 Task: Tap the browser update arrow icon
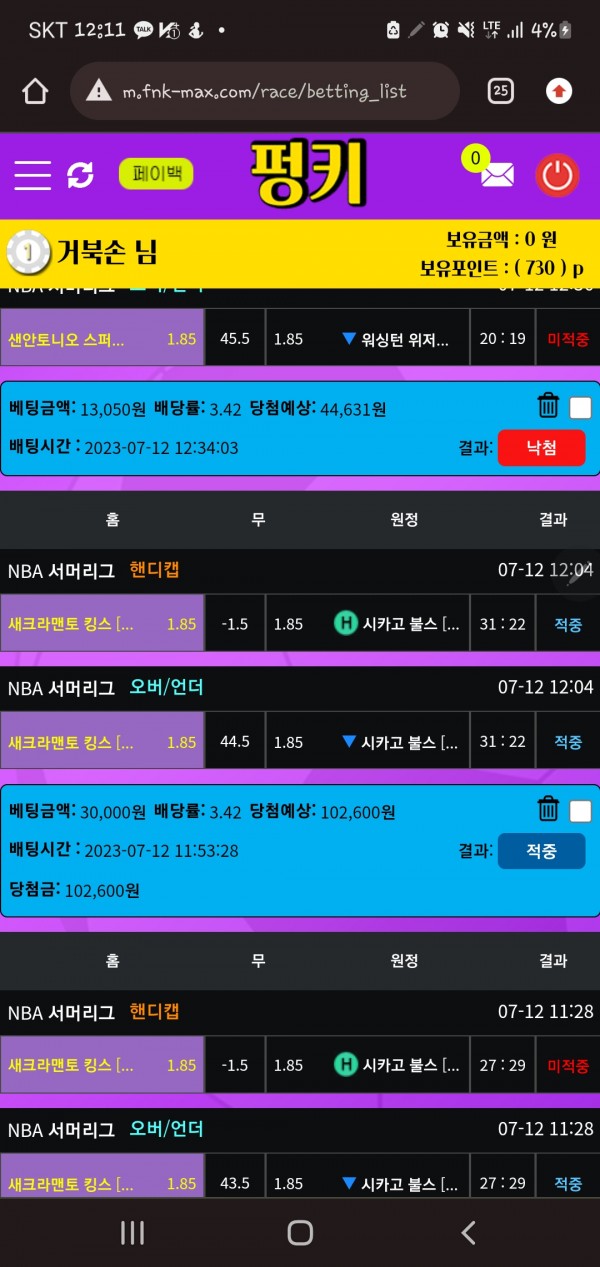[559, 92]
